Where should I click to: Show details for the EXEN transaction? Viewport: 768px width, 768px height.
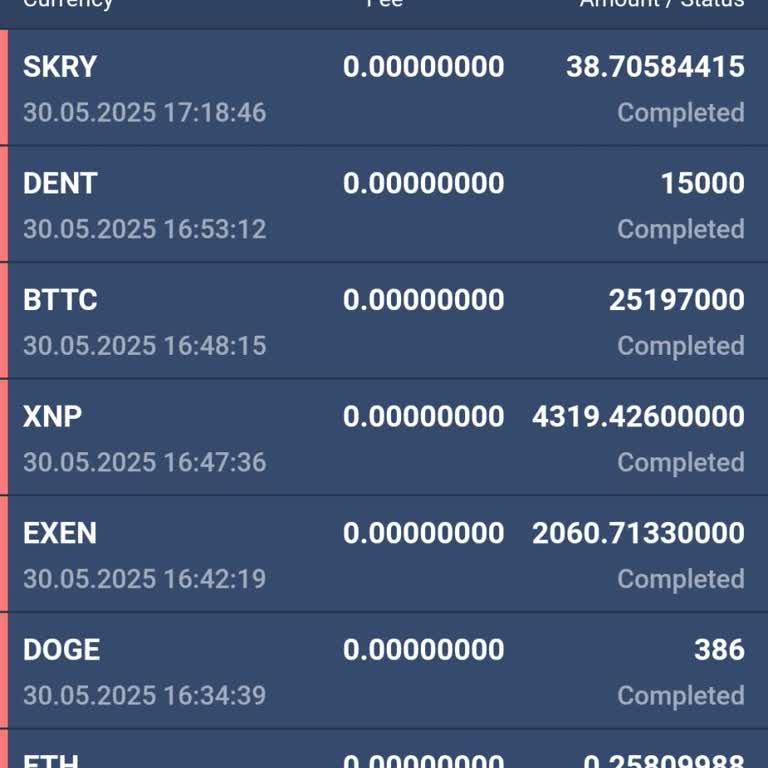click(x=384, y=555)
